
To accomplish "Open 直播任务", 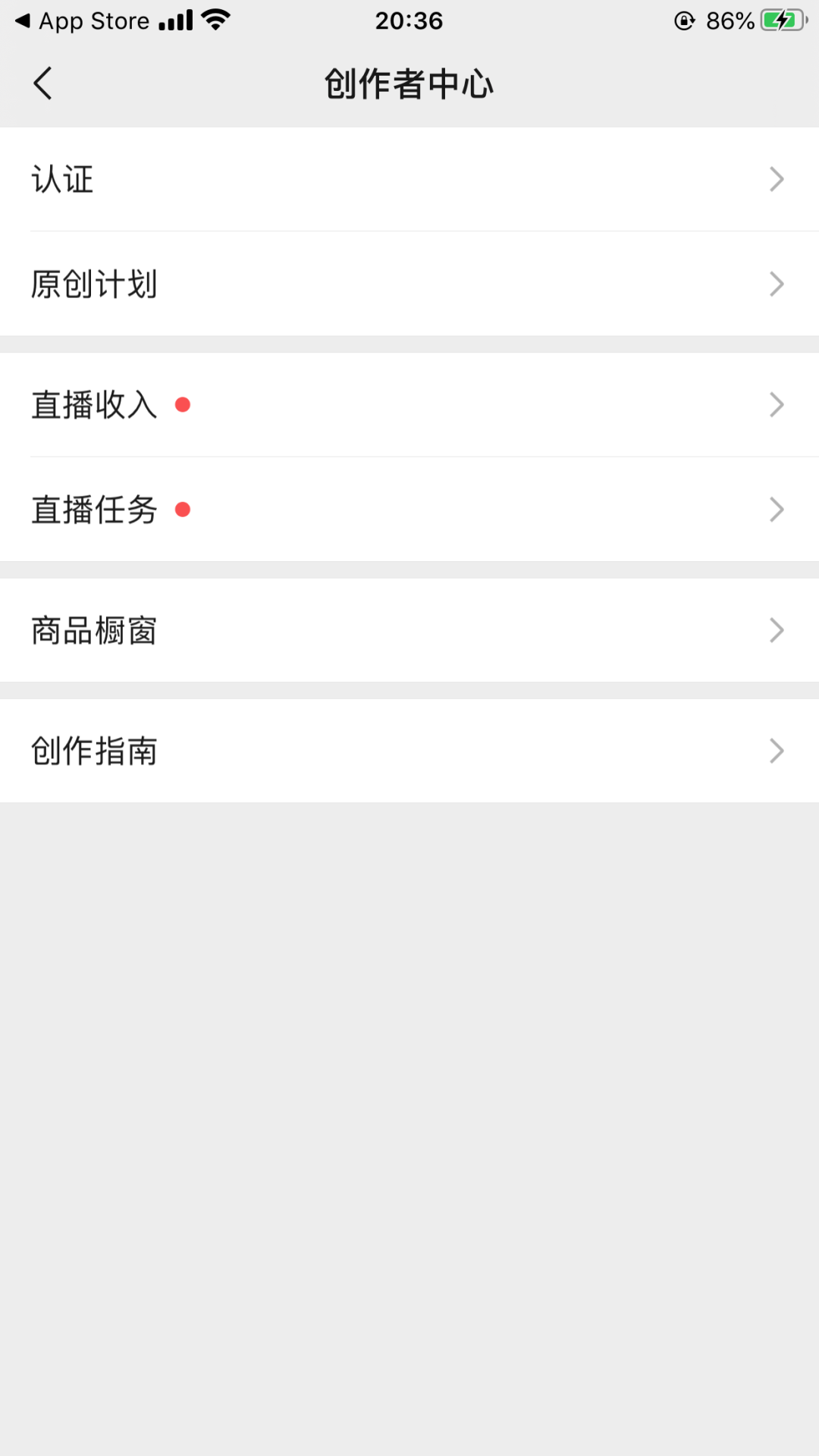I will coord(409,510).
